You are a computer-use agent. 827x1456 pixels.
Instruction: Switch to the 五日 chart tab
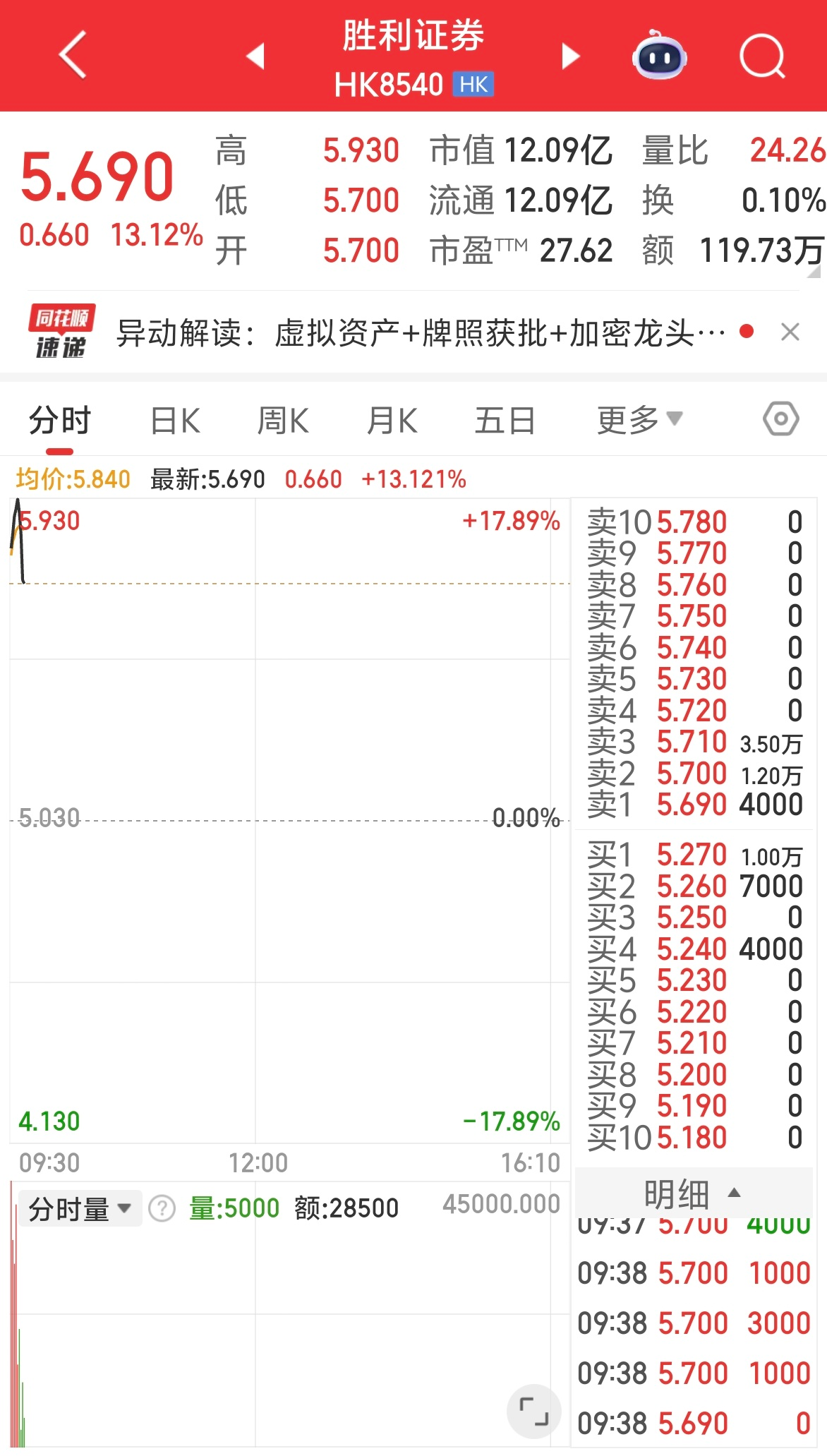(x=504, y=421)
